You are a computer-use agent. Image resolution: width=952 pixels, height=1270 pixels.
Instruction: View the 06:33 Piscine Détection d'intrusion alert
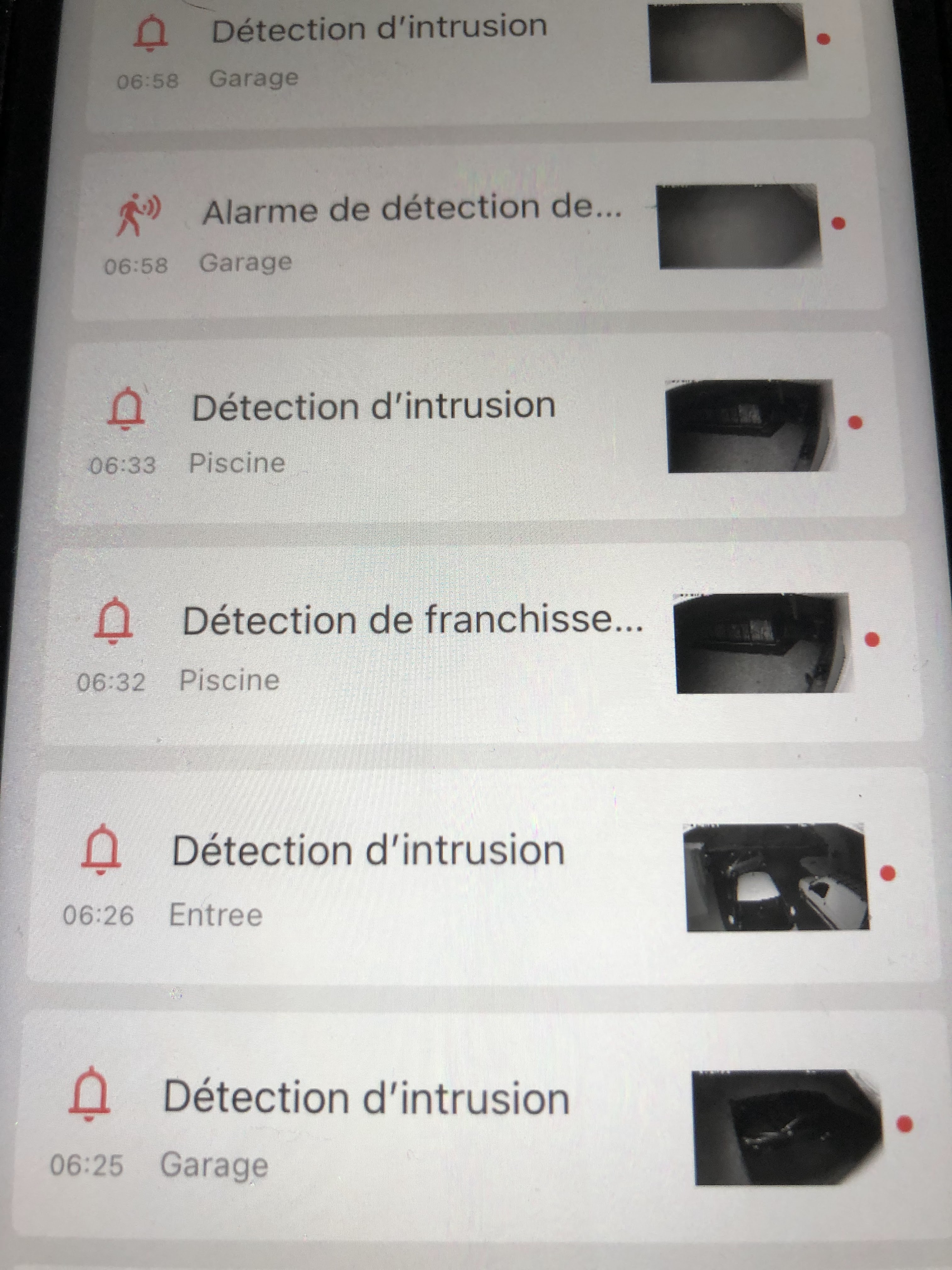tap(373, 428)
